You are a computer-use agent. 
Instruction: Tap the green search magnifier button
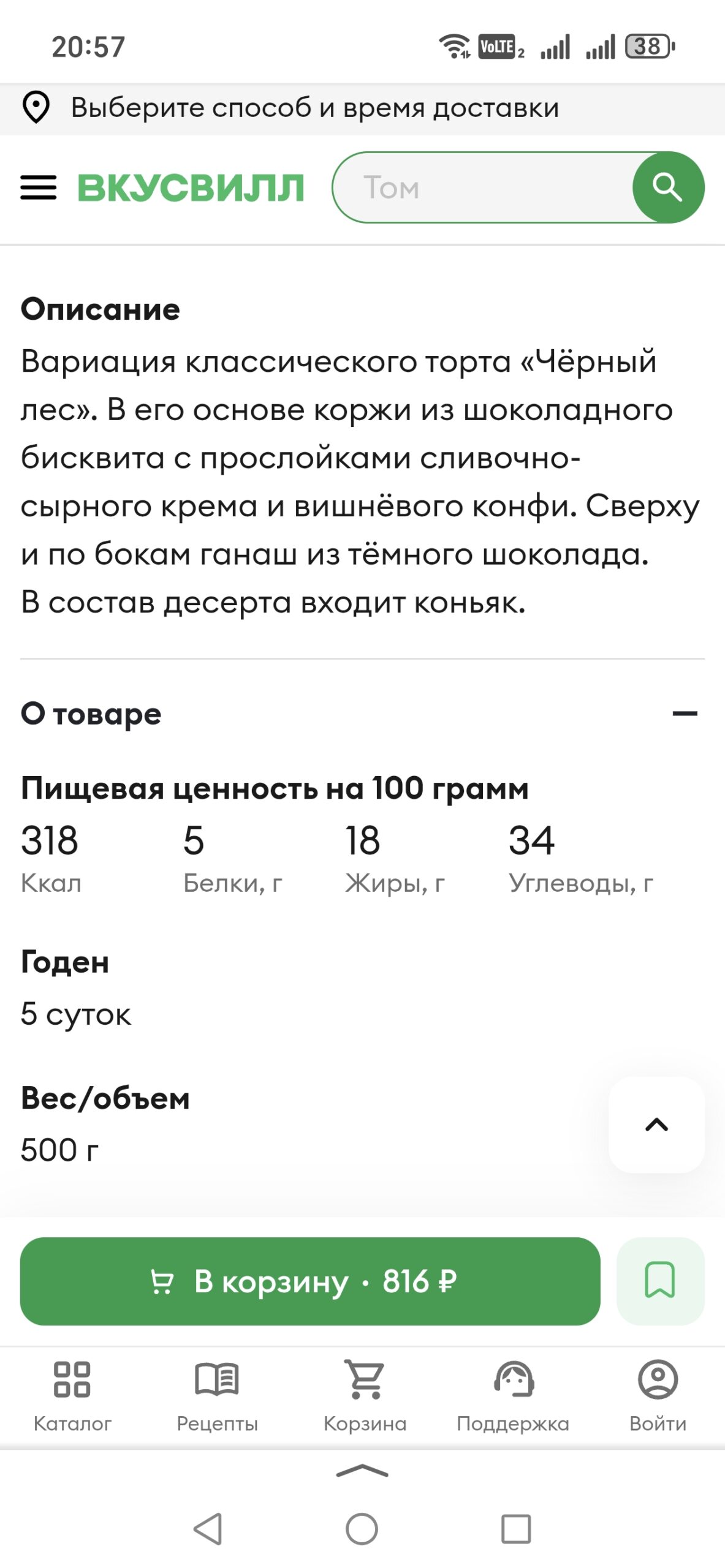(x=668, y=187)
